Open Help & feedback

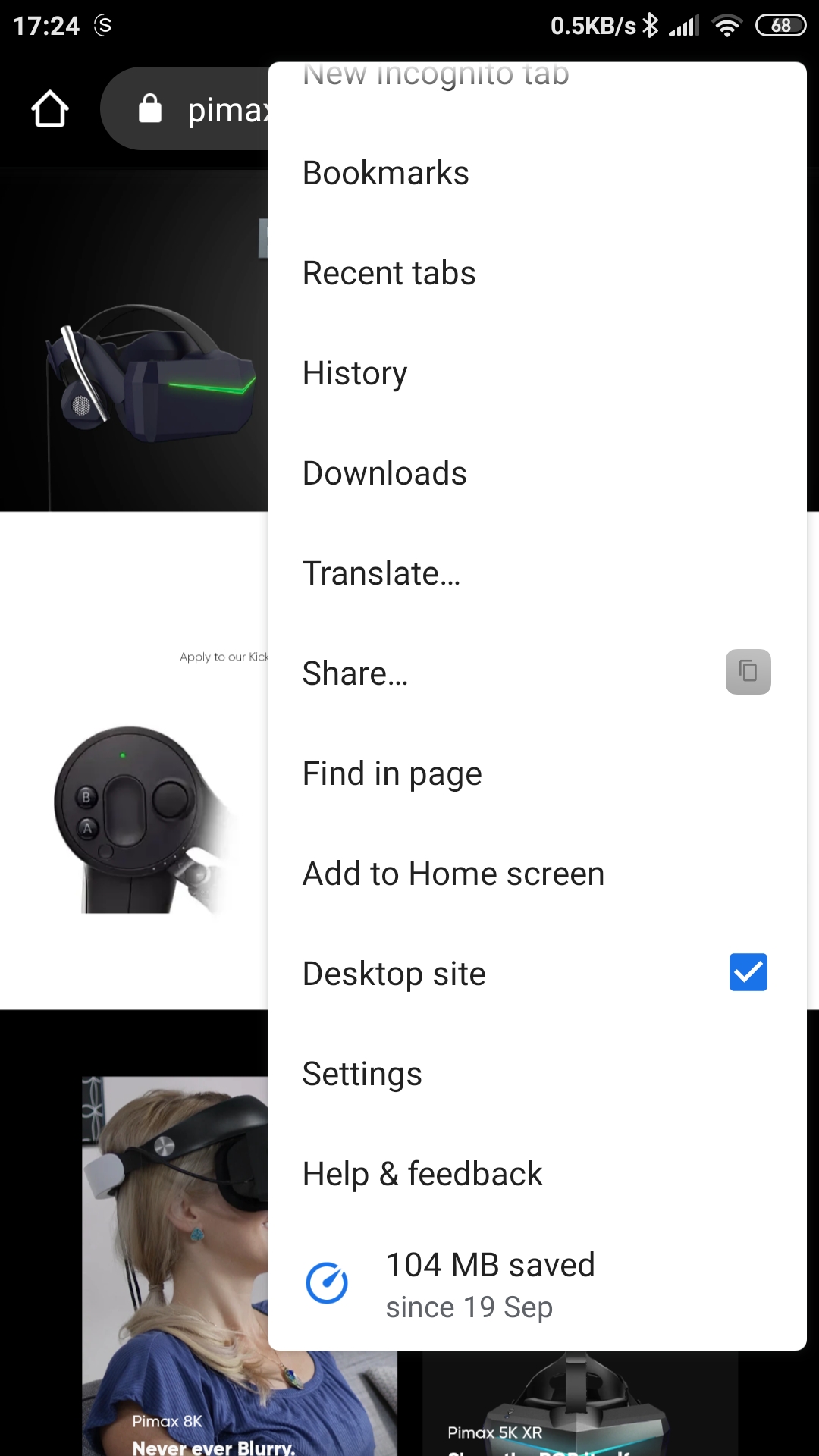pos(537,1174)
